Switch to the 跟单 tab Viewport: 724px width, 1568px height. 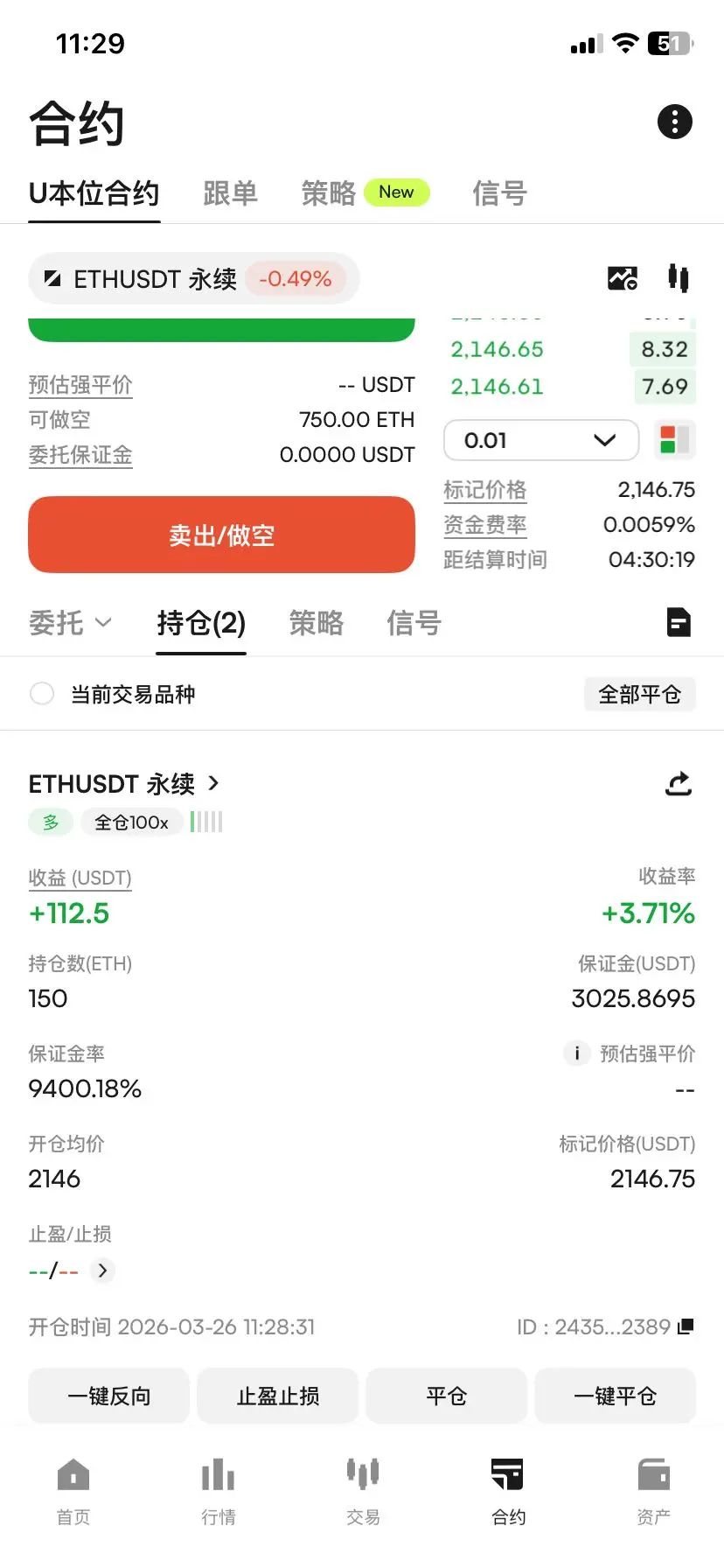[230, 193]
